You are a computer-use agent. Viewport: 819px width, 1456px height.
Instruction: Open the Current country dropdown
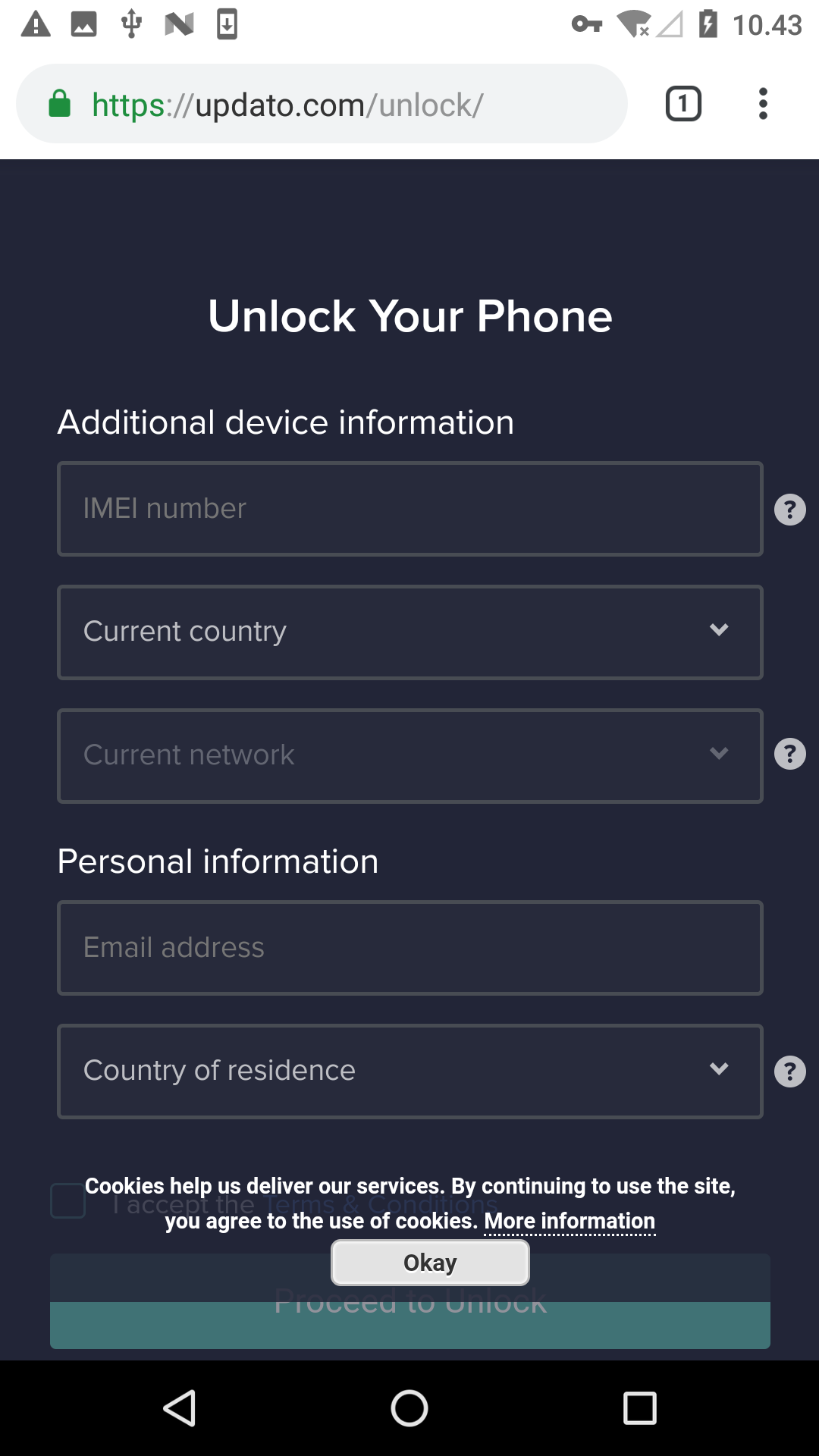409,632
